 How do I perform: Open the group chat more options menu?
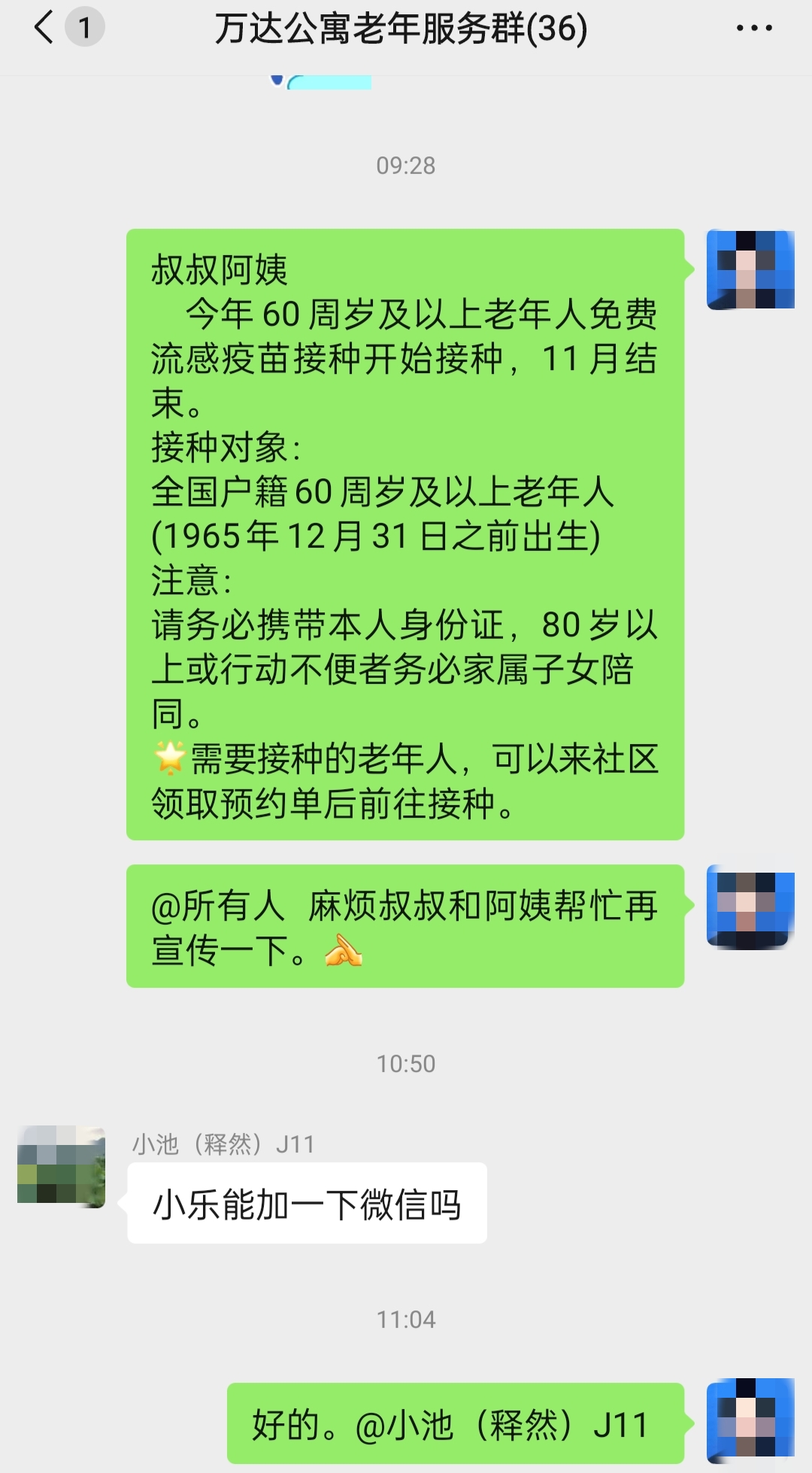pyautogui.click(x=756, y=26)
